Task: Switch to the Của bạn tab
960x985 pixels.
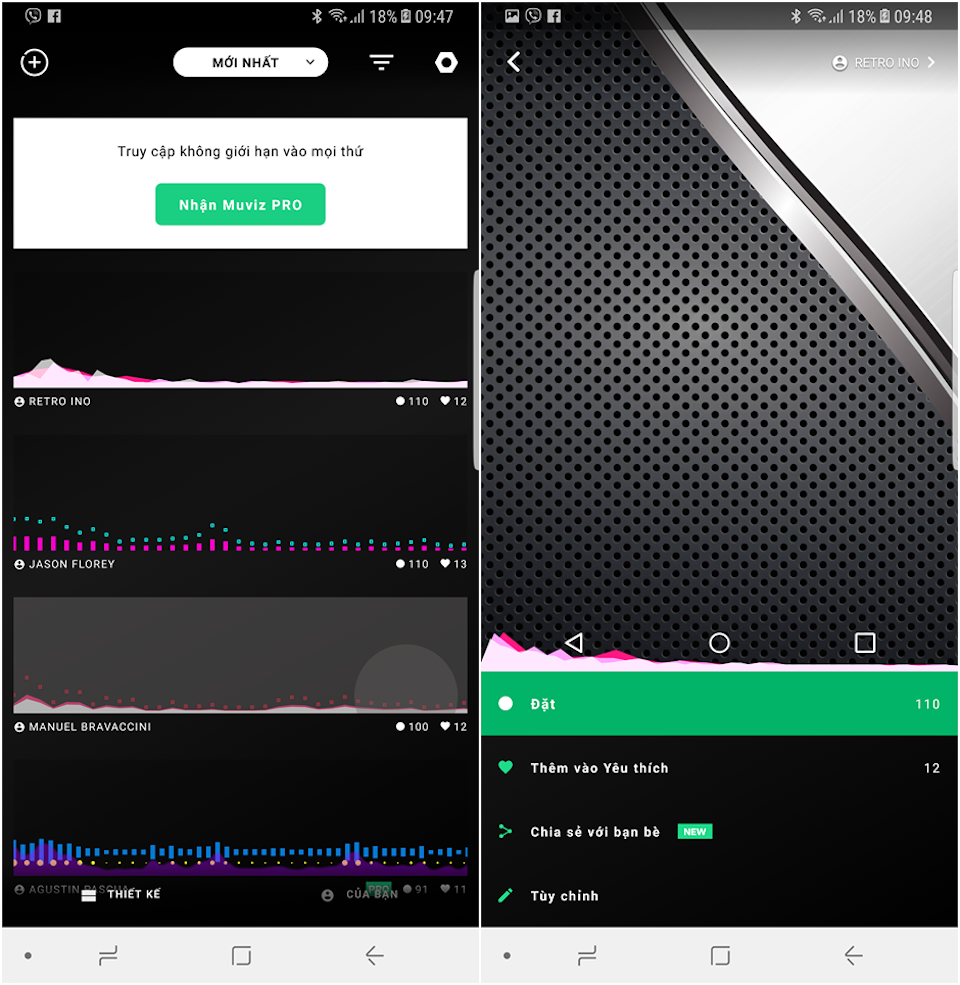Action: click(x=360, y=894)
